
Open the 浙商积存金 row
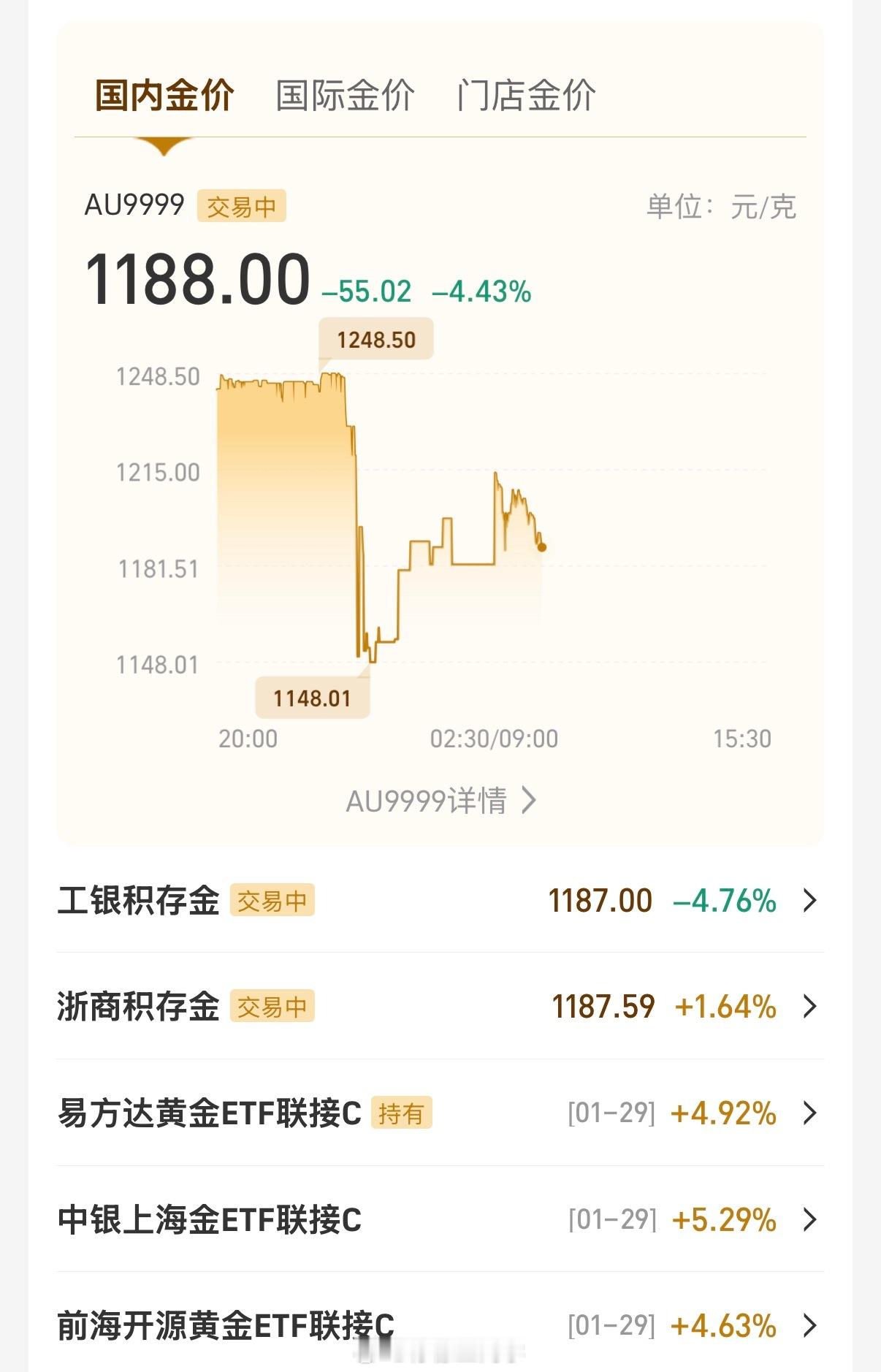[x=440, y=1007]
